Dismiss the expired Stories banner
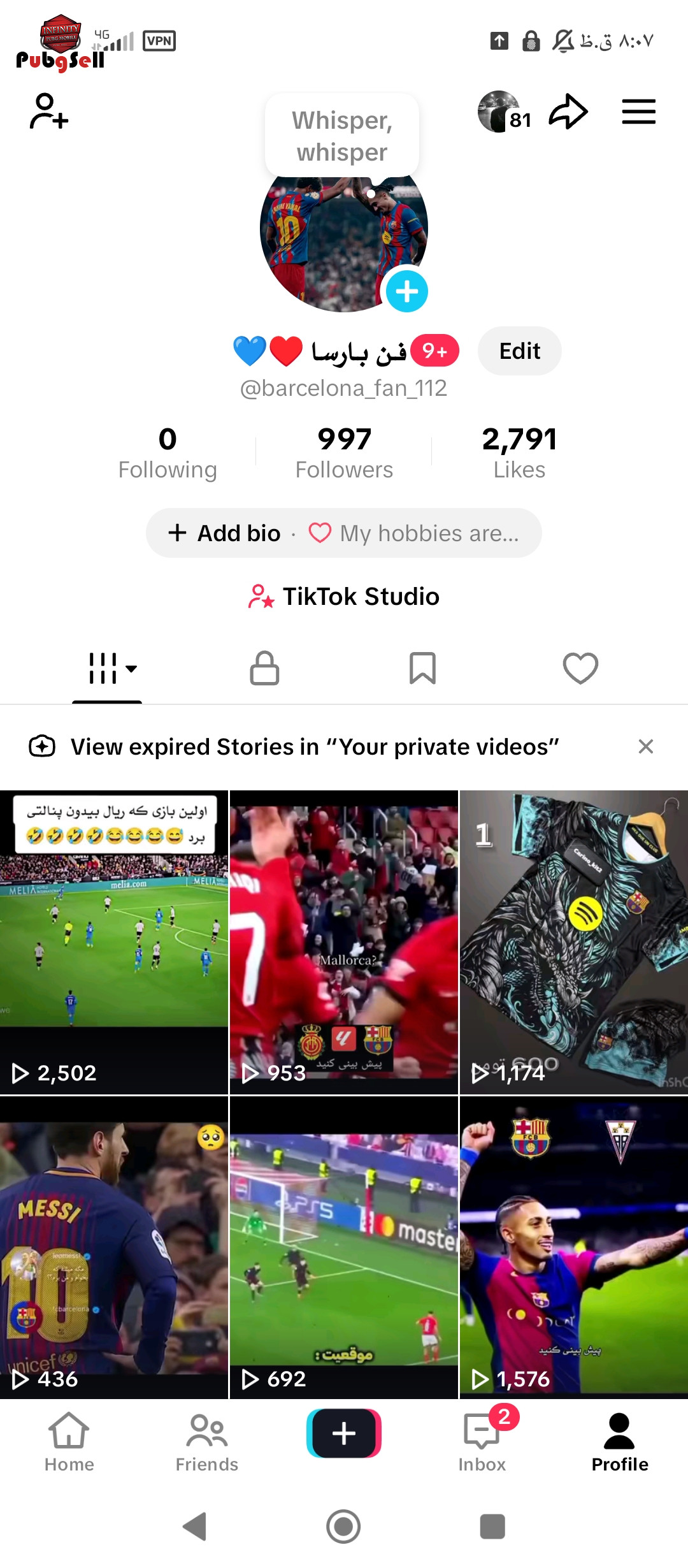The width and height of the screenshot is (688, 1568). tap(645, 746)
